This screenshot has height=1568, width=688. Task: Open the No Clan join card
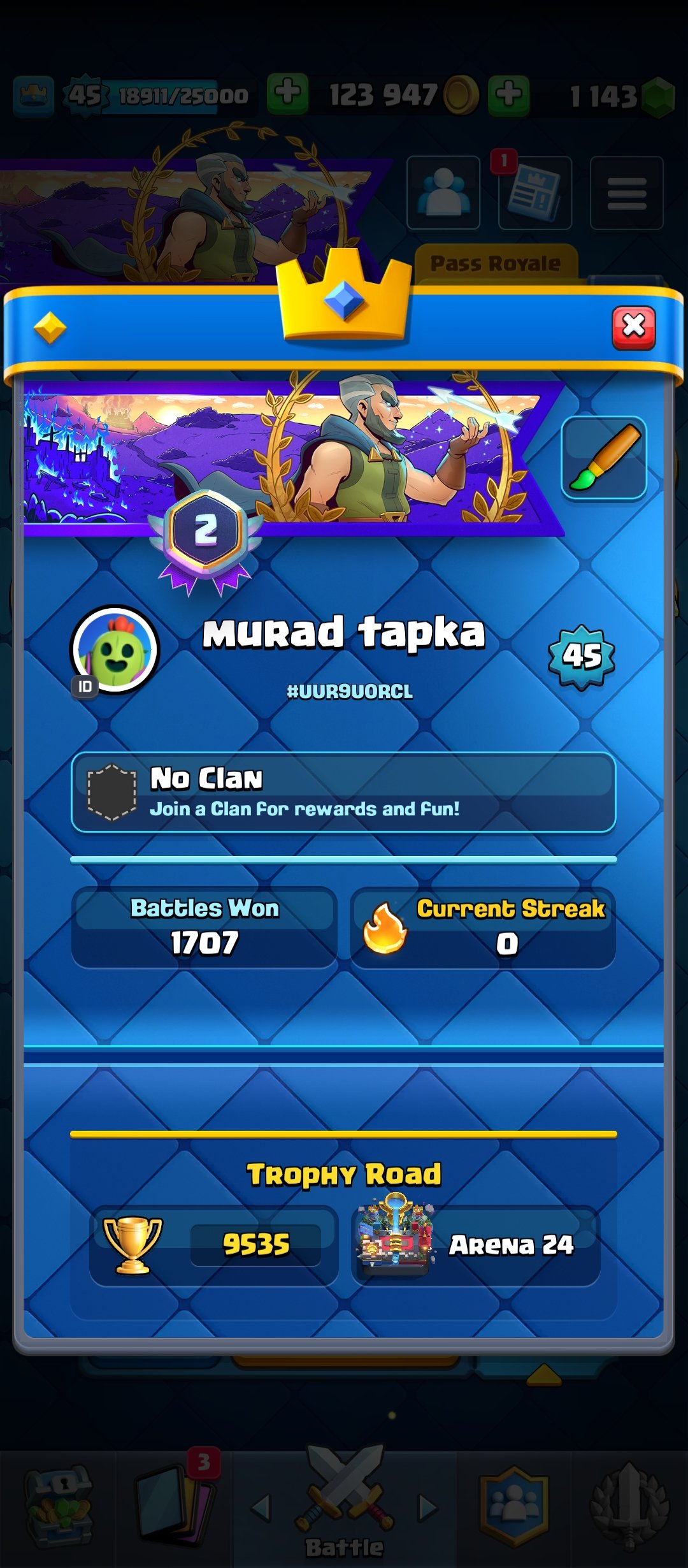coord(343,792)
